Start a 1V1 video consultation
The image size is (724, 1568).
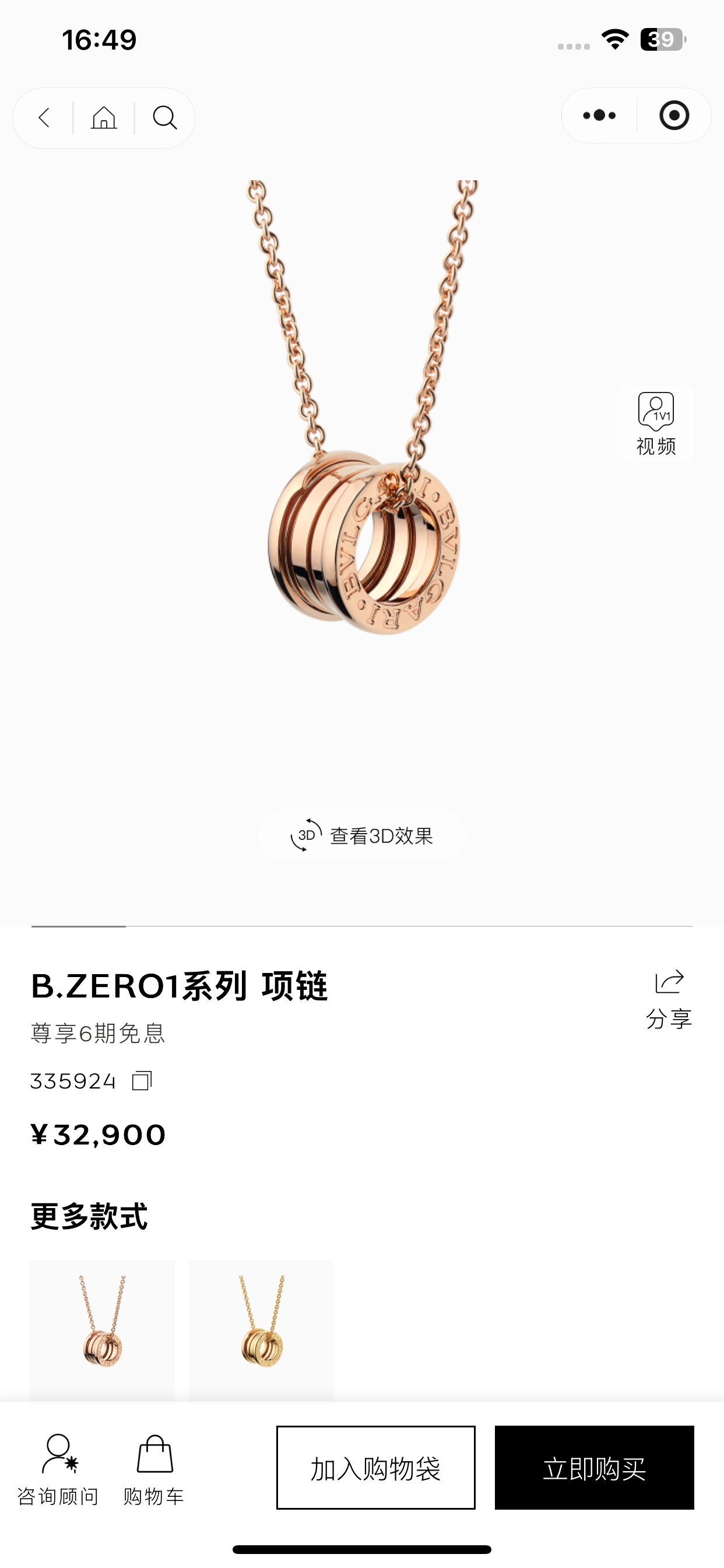coord(656,423)
